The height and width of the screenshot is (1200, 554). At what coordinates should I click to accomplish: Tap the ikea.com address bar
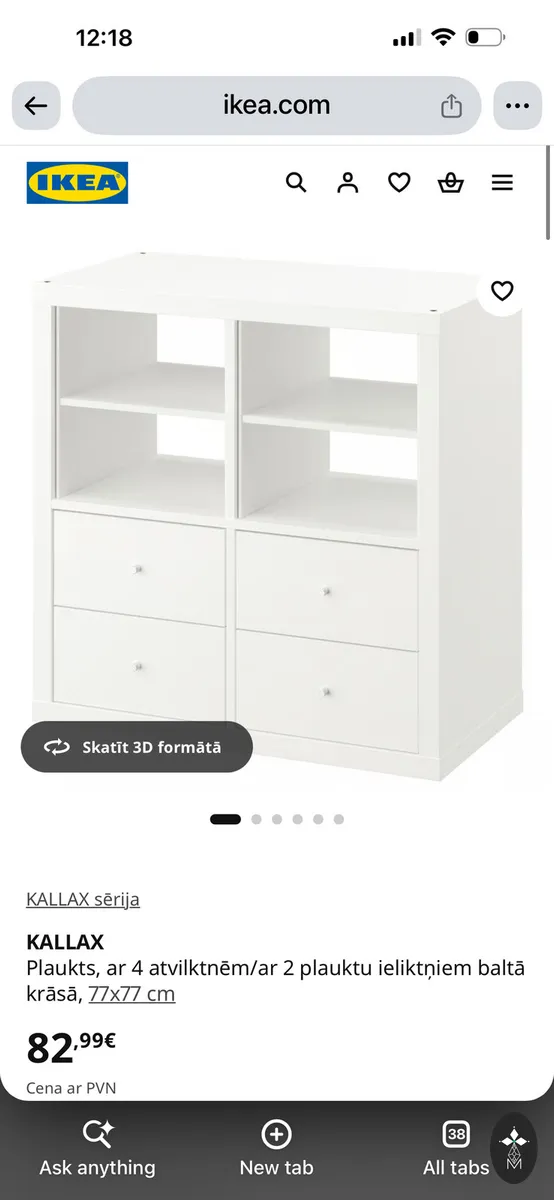point(277,106)
